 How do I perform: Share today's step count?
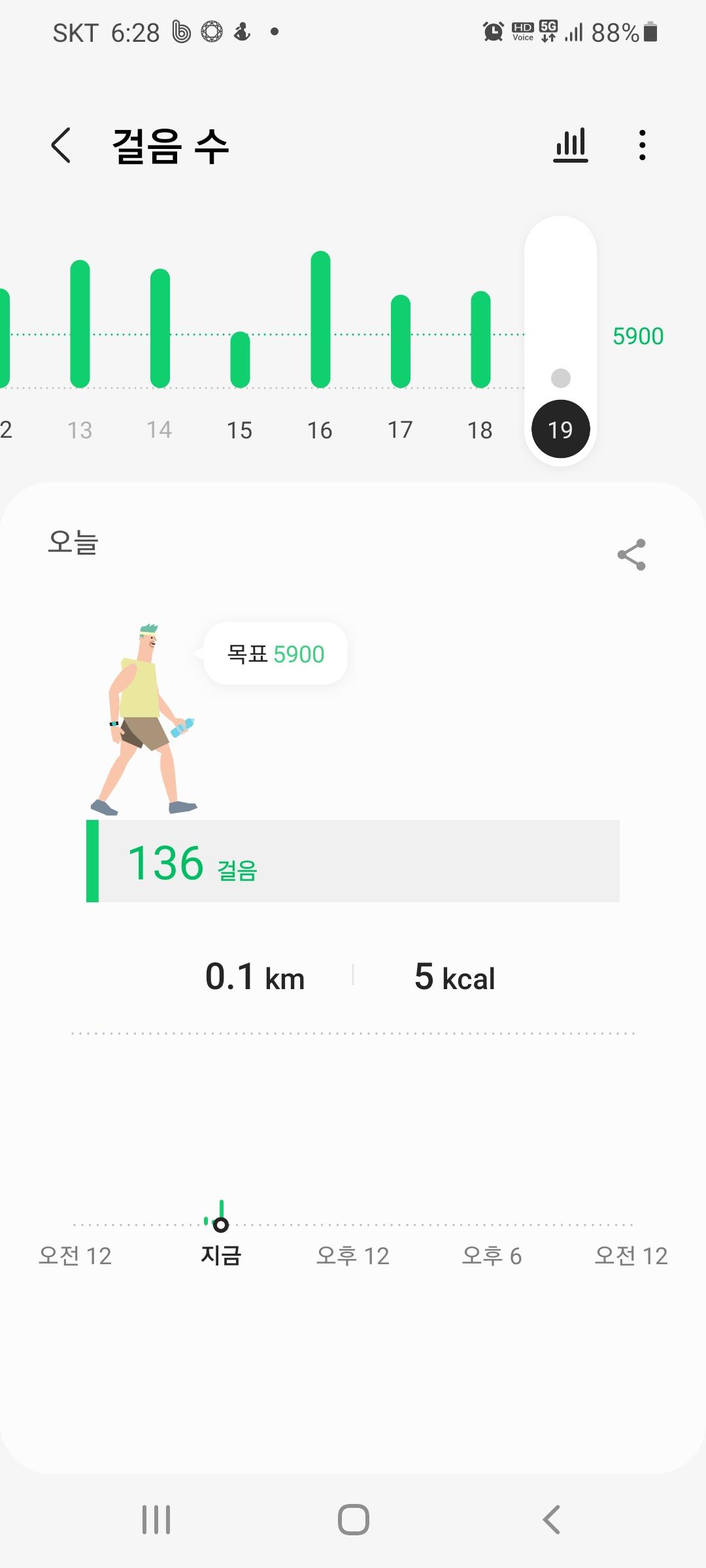pos(631,555)
